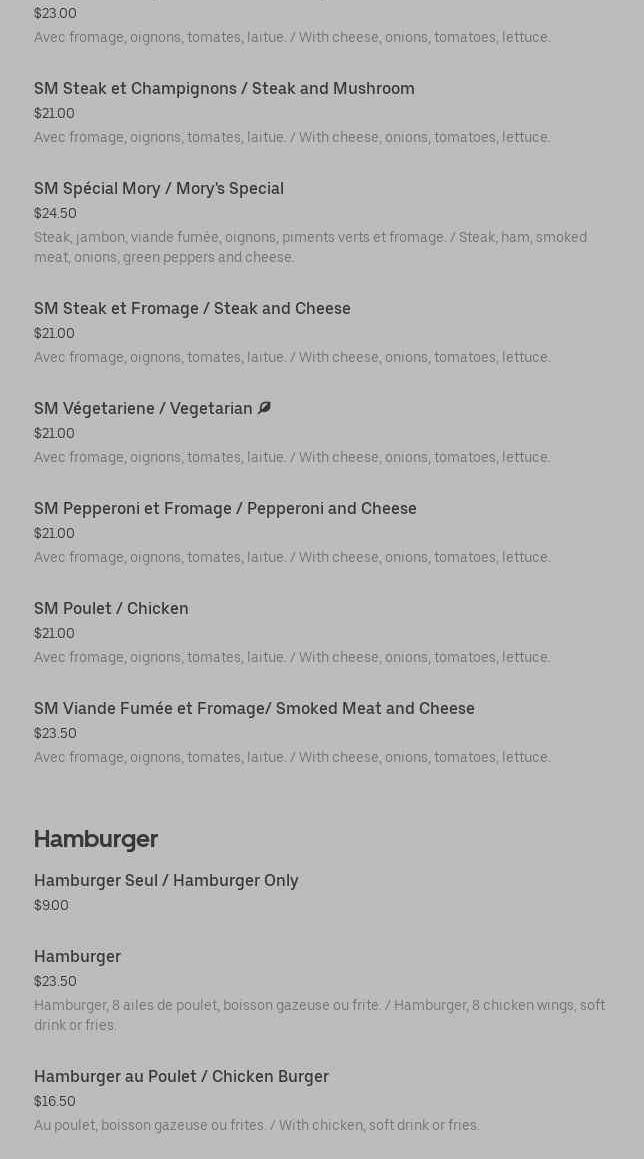The width and height of the screenshot is (644, 1159).
Task: Tap SM Viande Fumée et Fromage
Action: point(254,709)
